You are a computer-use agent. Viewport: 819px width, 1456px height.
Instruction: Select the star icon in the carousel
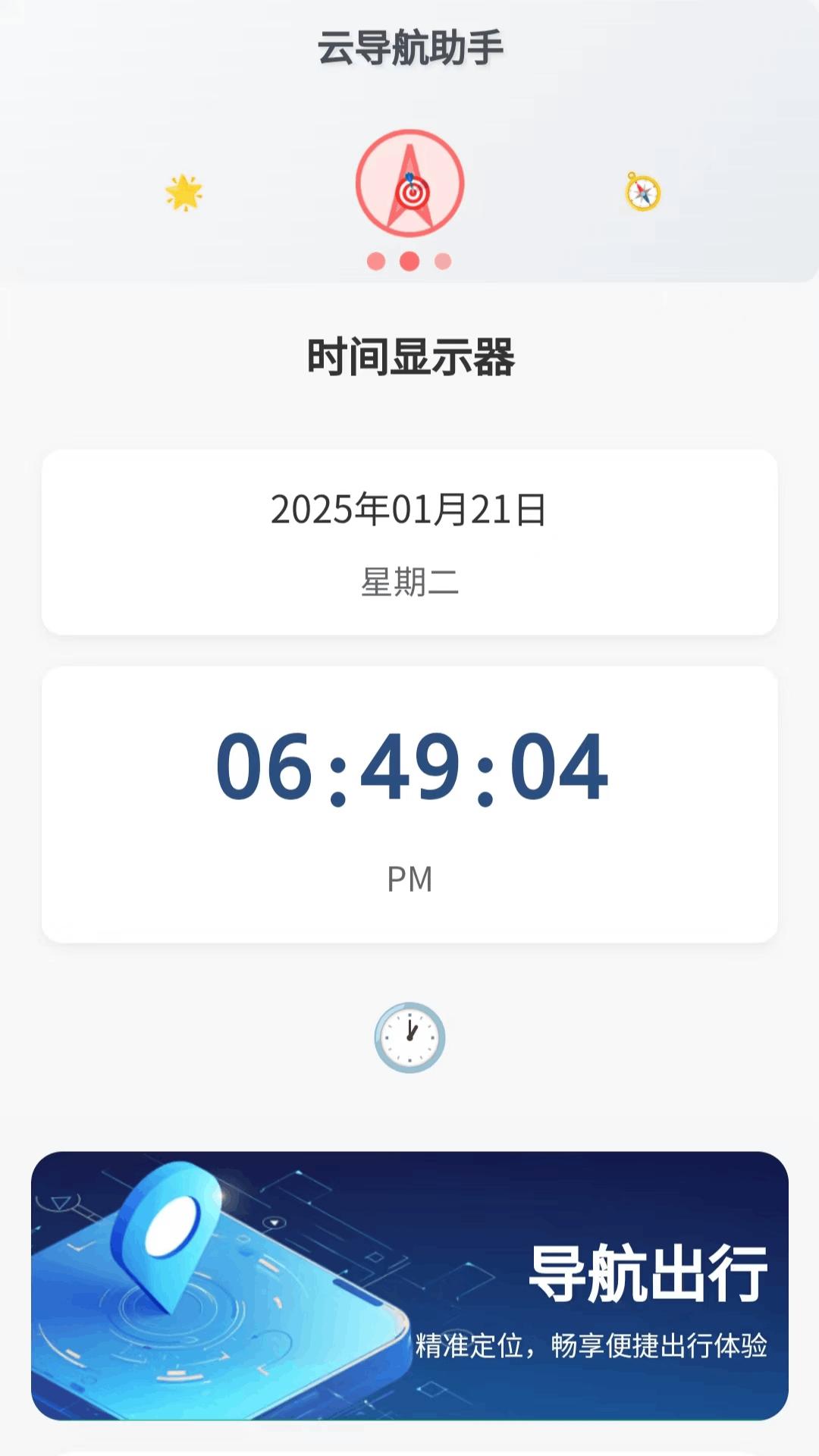[x=184, y=192]
